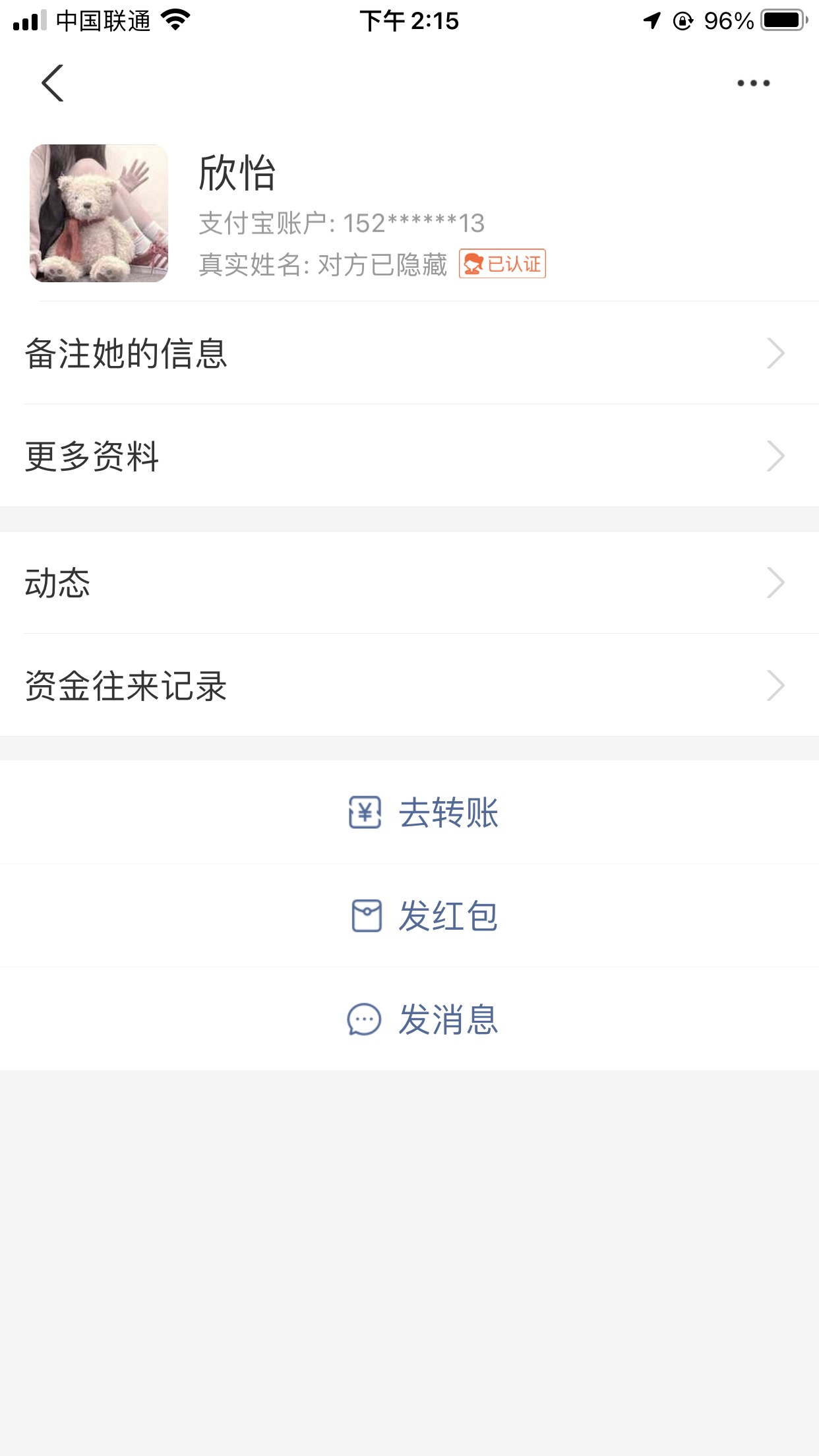The height and width of the screenshot is (1456, 819).
Task: Expand 更多资料 row with right arrow
Action: pyautogui.click(x=775, y=456)
